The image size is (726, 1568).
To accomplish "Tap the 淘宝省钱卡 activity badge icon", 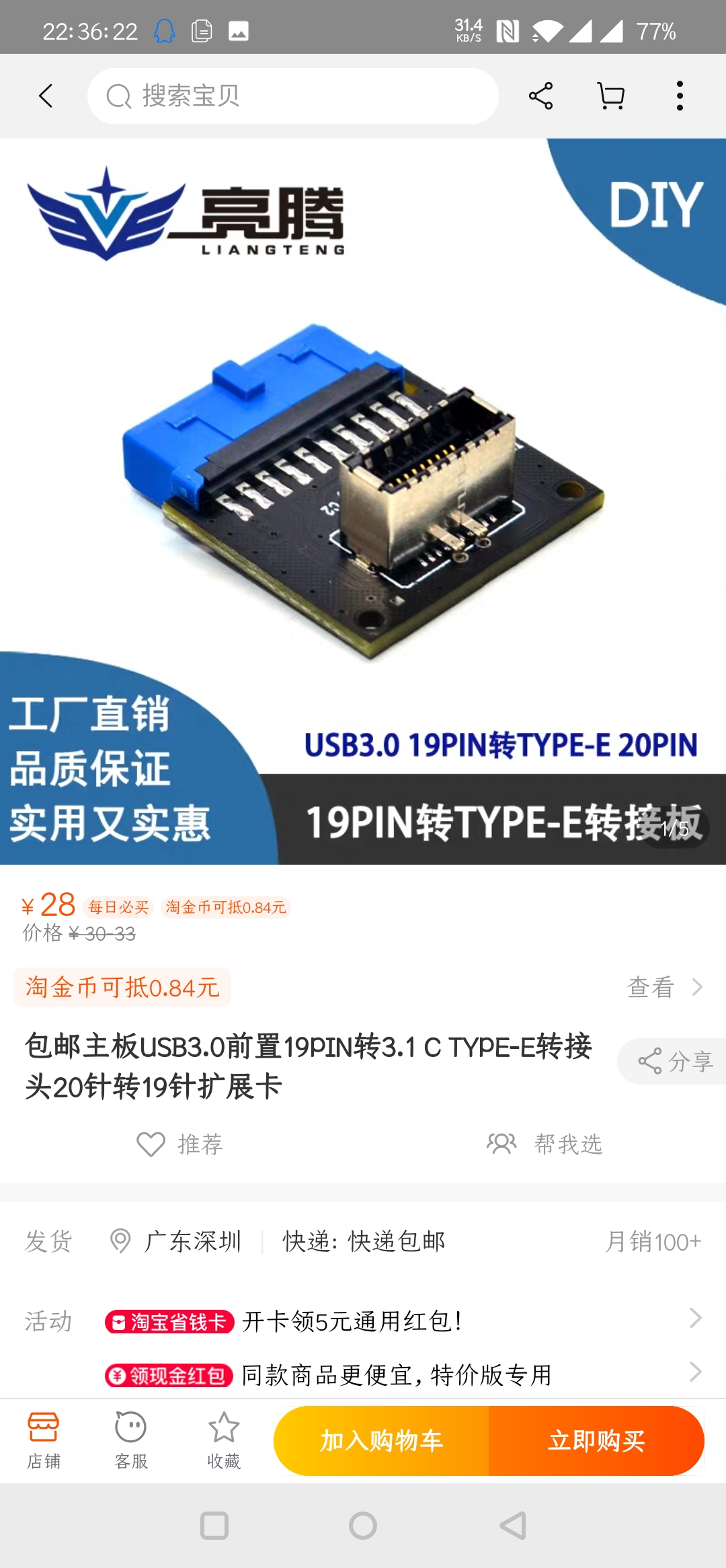I will click(x=168, y=1320).
